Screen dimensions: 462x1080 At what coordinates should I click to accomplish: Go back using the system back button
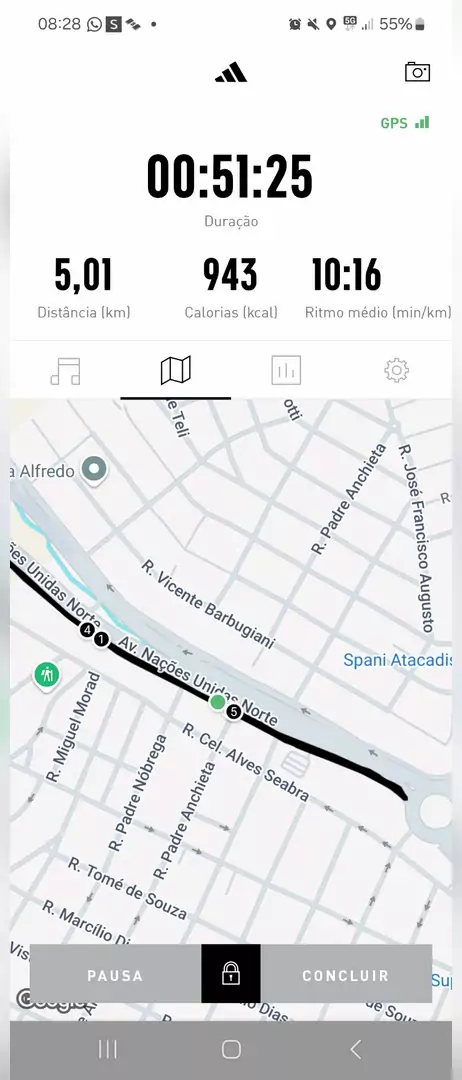(355, 1050)
